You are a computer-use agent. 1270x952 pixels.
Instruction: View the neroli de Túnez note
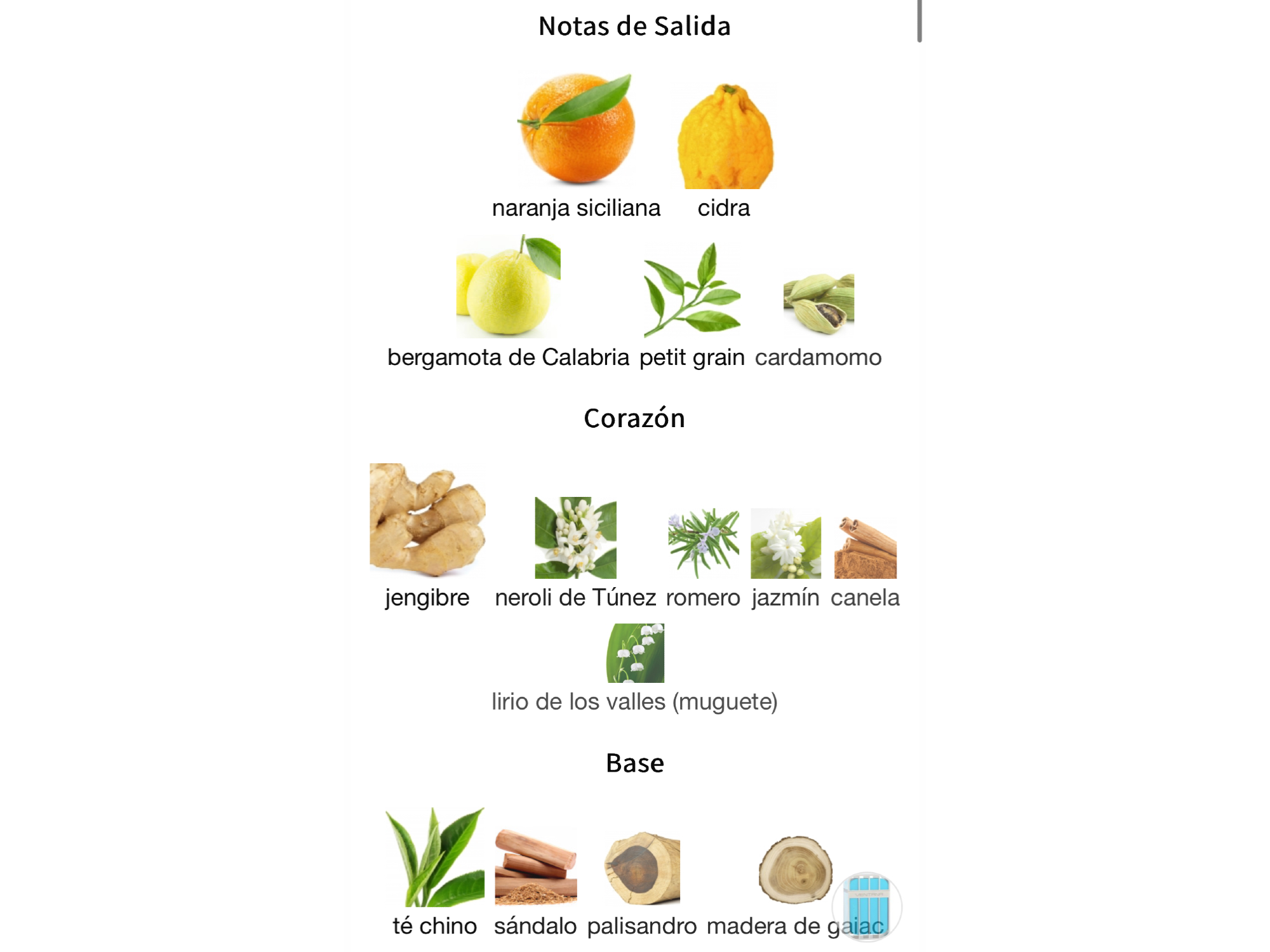575,538
